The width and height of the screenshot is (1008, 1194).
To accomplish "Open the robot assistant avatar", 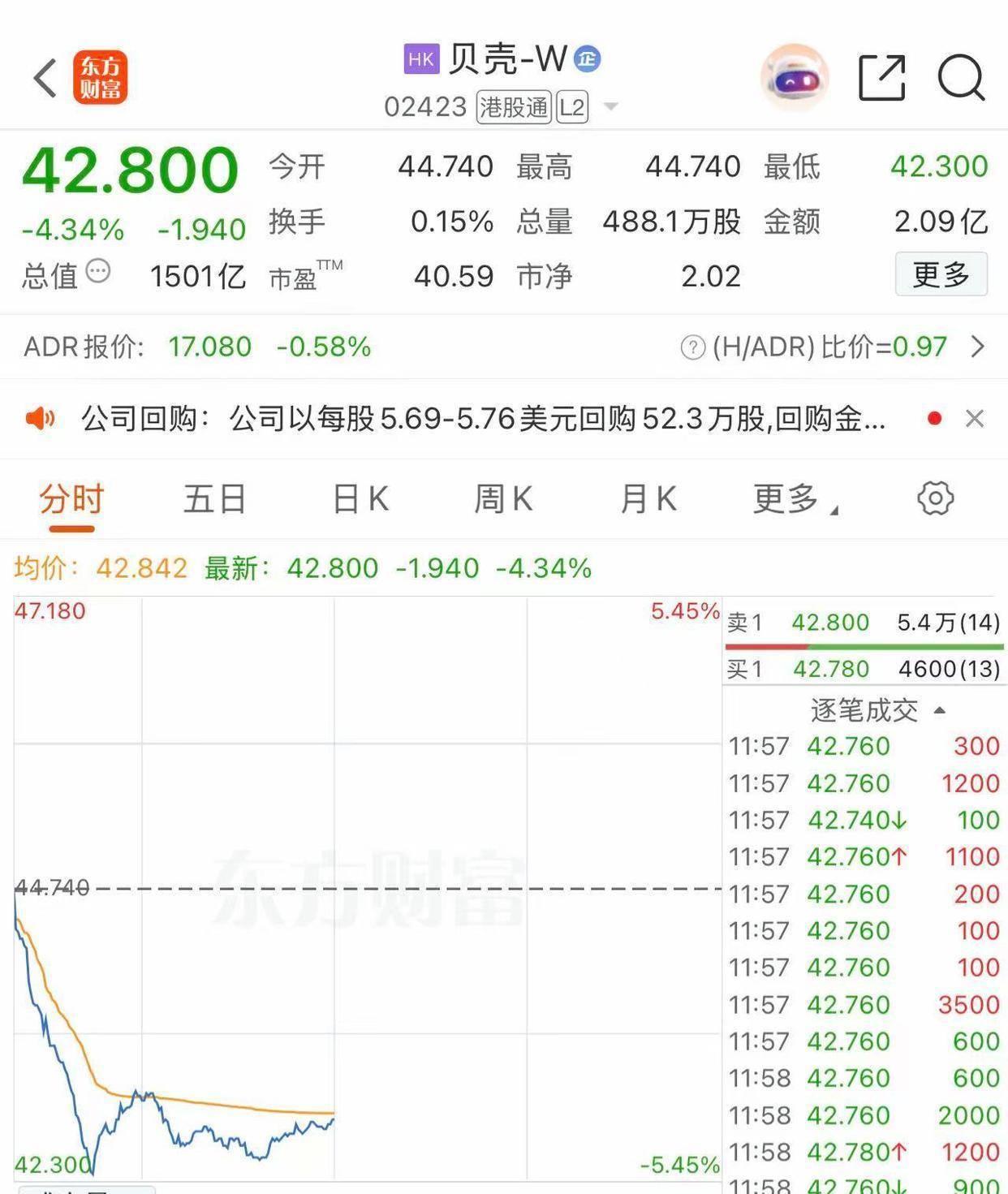I will tap(794, 79).
